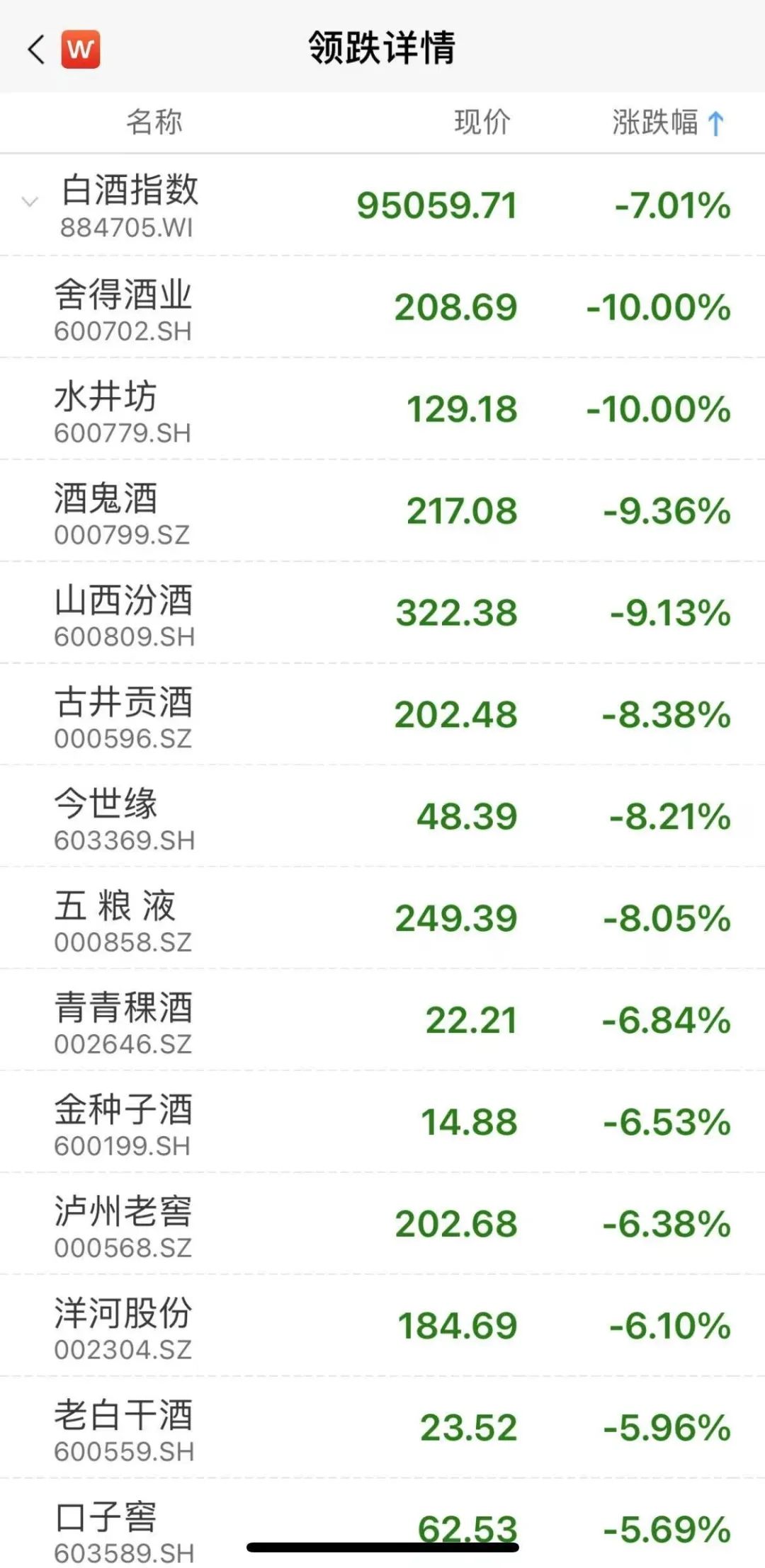Sort stocks by the 现价 column
The image size is (765, 1568).
pos(482,122)
